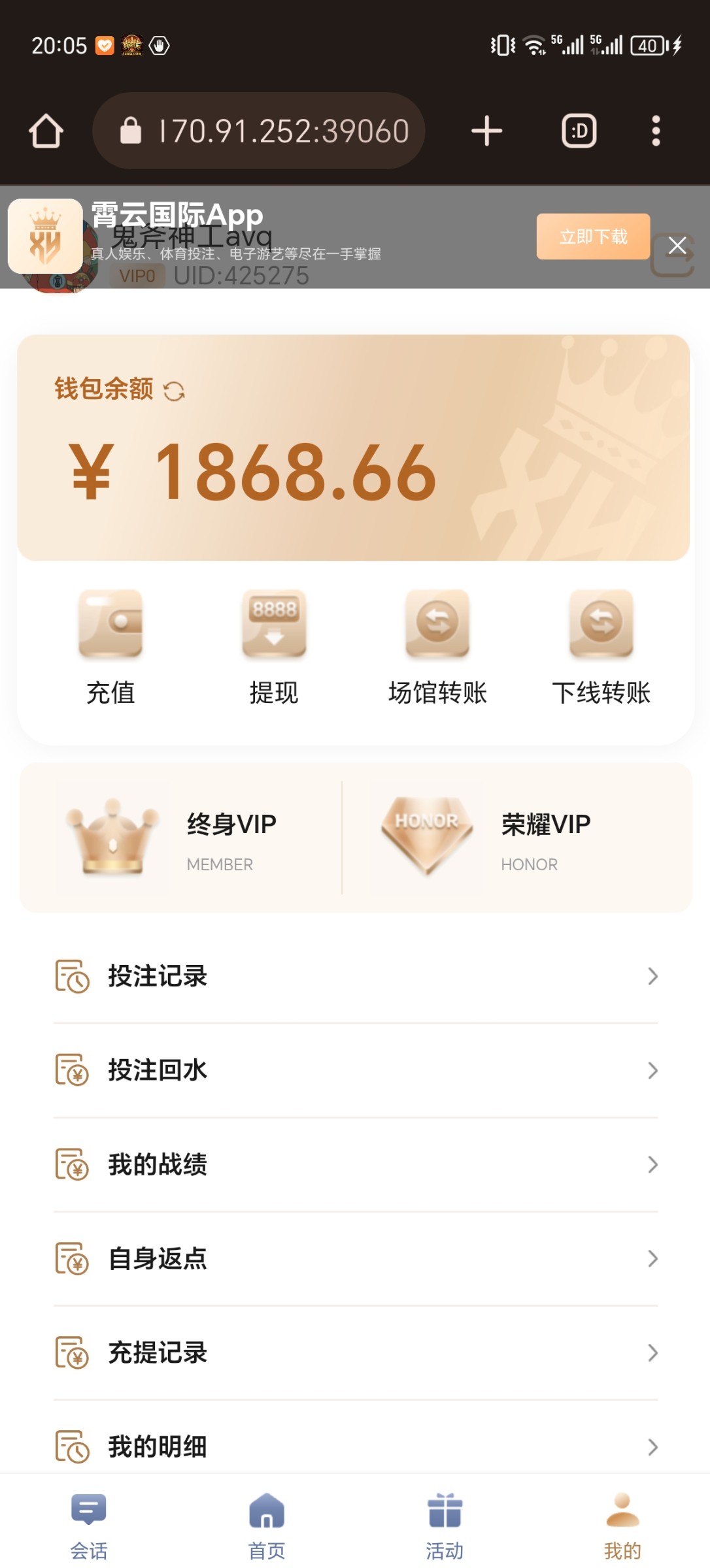Open 下线转账 downline transfer
710x1568 pixels.
tap(601, 646)
